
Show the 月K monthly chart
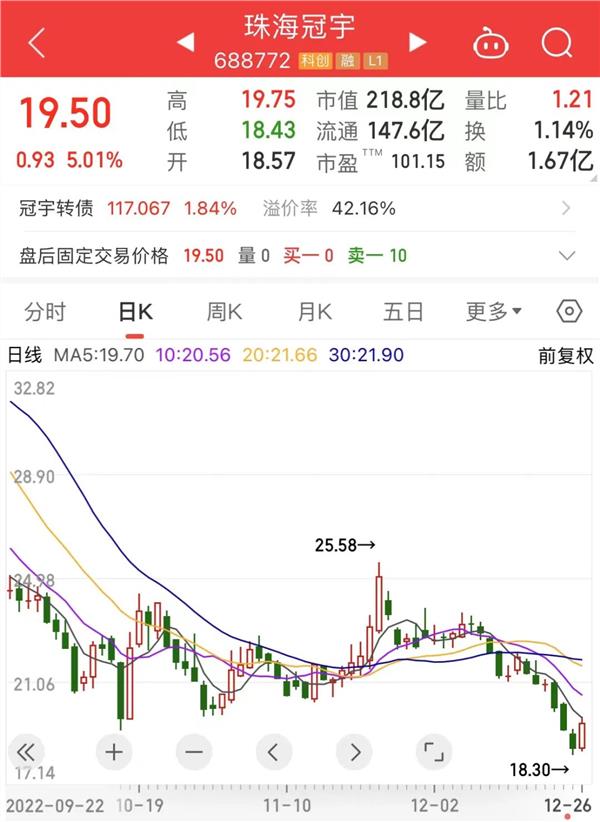(x=313, y=312)
